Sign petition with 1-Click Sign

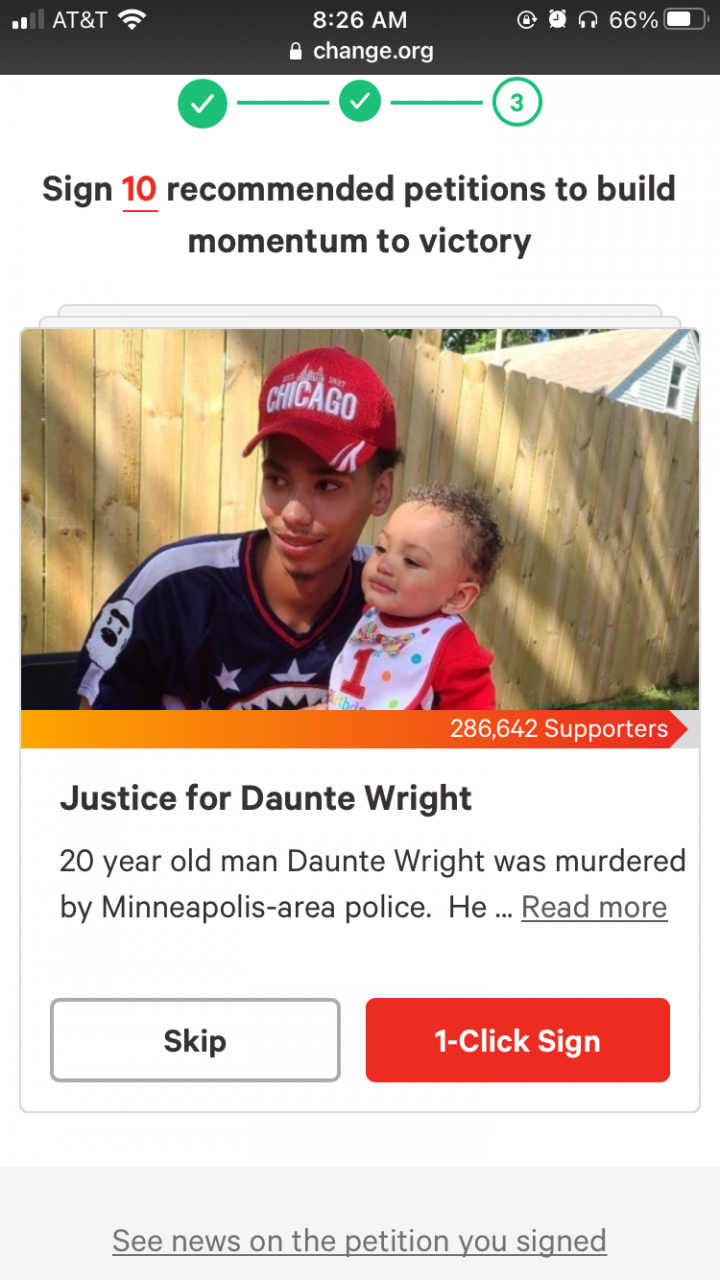(517, 1040)
